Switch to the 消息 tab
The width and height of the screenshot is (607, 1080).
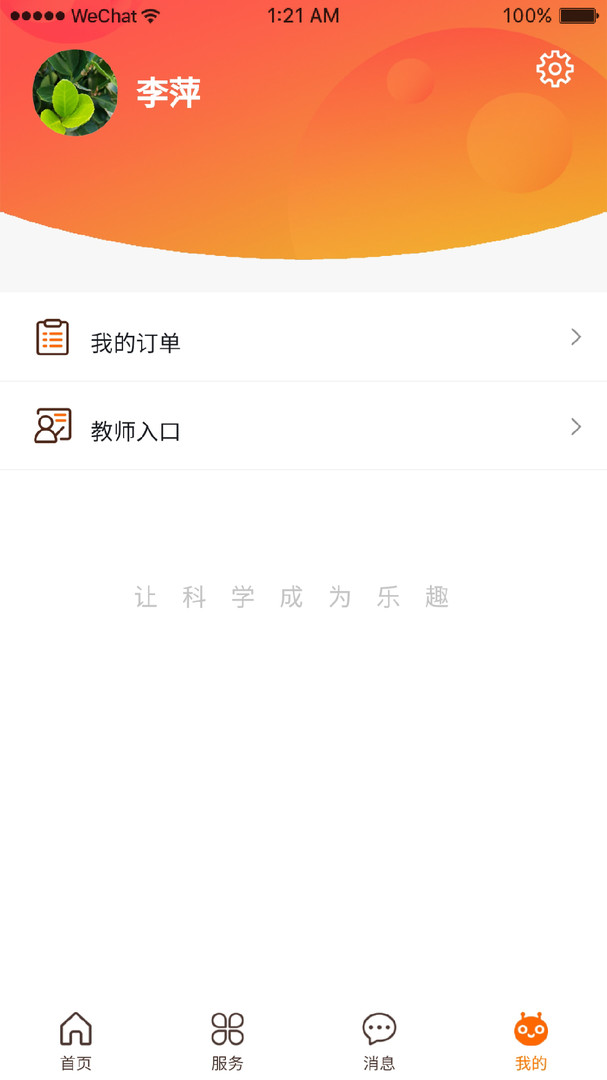click(x=379, y=1040)
